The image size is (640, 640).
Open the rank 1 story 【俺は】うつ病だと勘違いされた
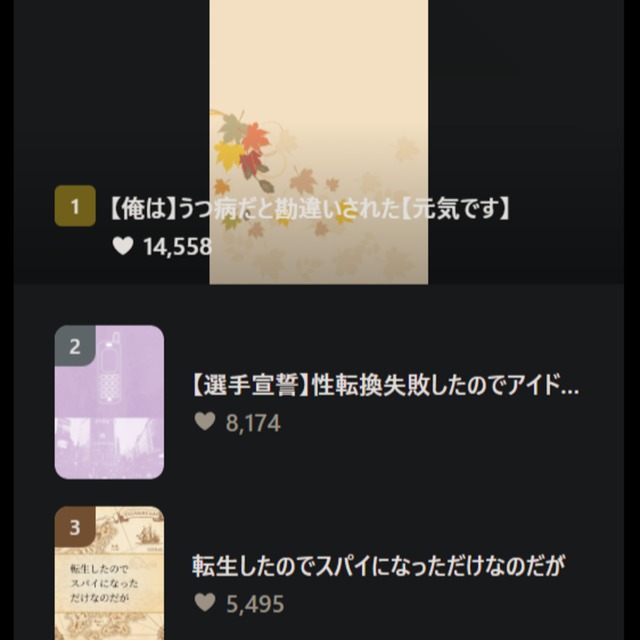tap(308, 210)
